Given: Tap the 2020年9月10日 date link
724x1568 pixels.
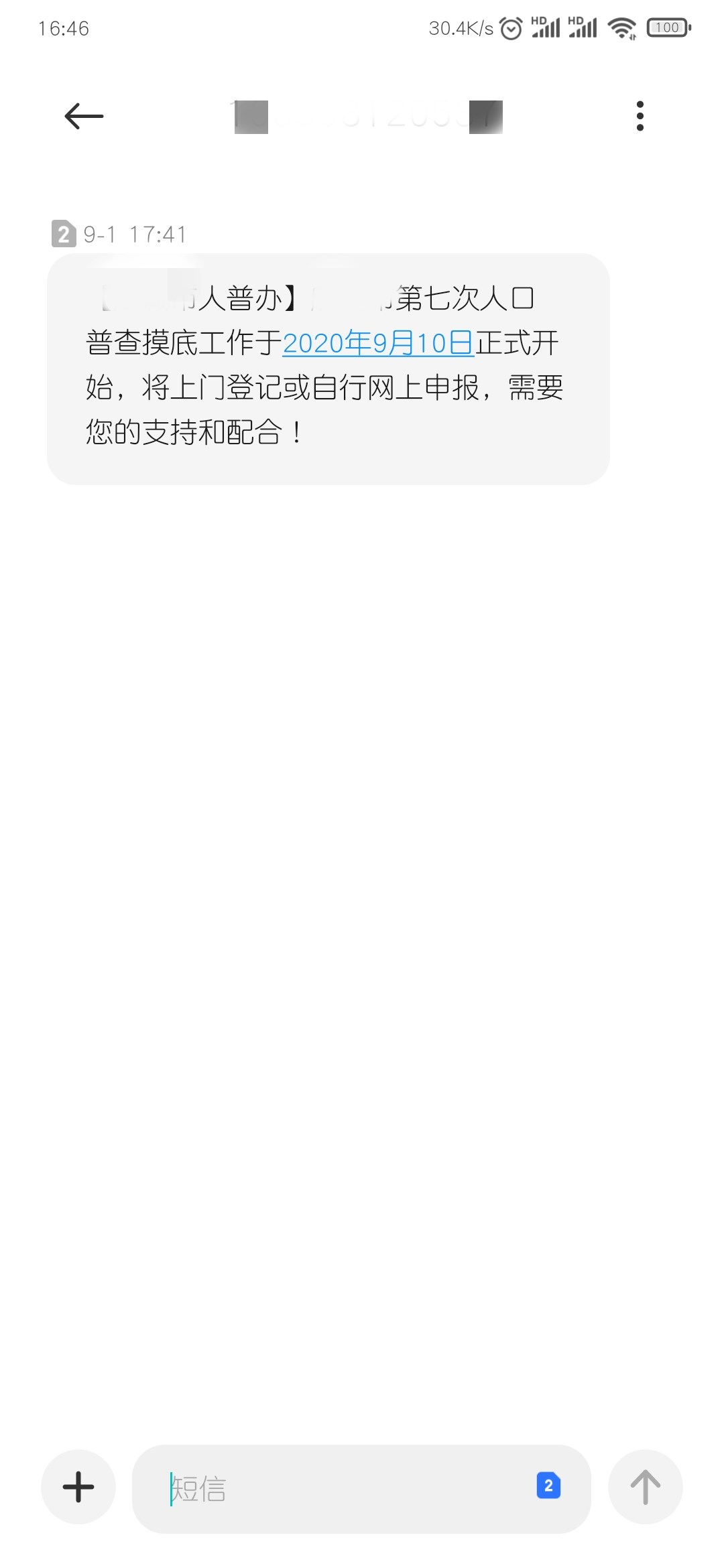Looking at the screenshot, I should [x=378, y=343].
